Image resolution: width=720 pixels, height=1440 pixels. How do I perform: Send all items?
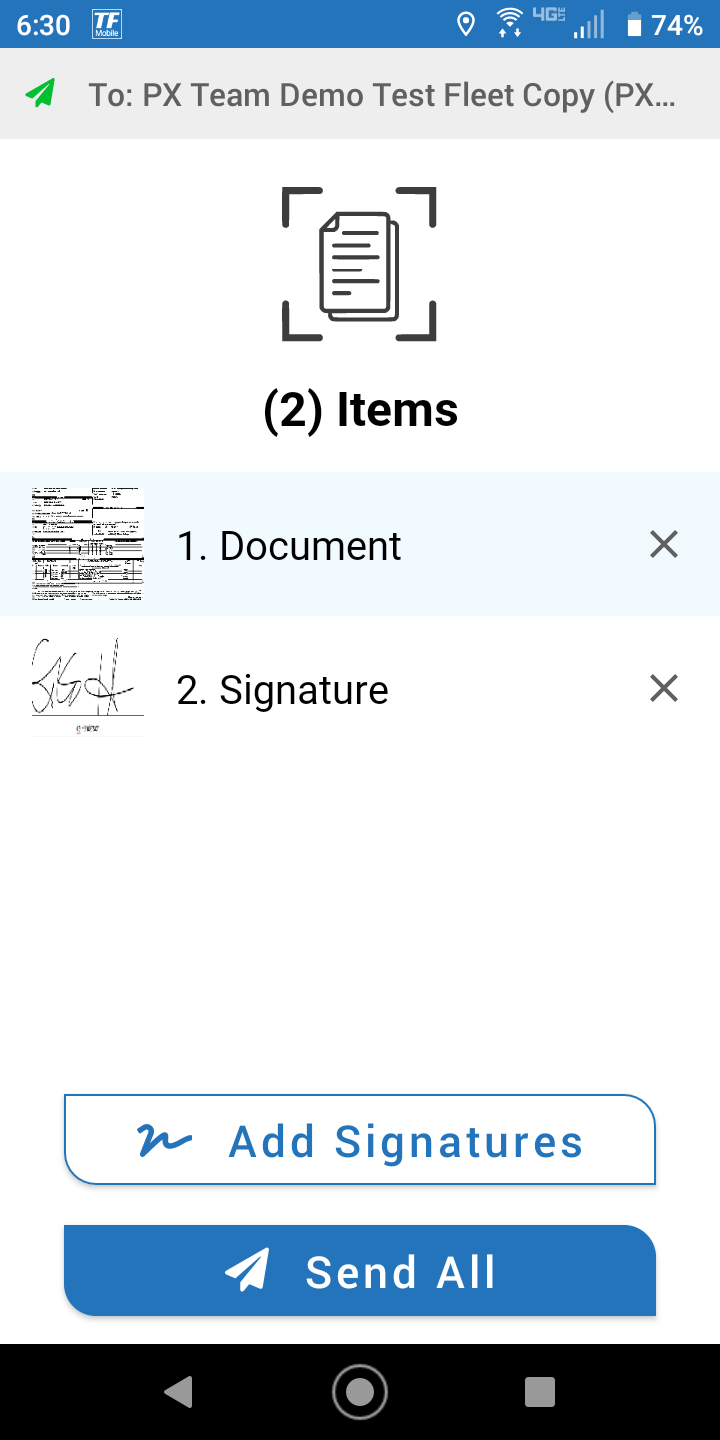360,1271
